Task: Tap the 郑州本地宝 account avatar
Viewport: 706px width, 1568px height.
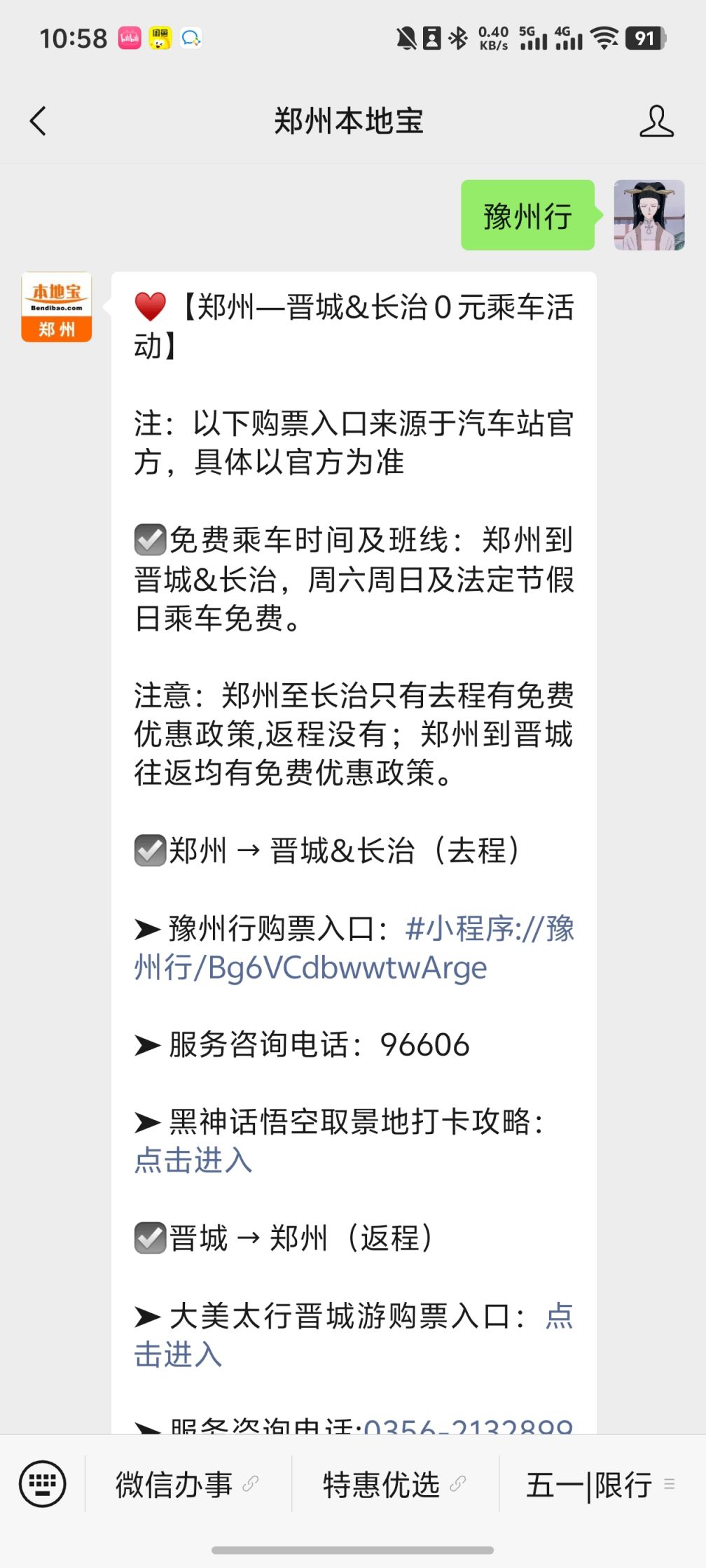Action: click(x=57, y=307)
